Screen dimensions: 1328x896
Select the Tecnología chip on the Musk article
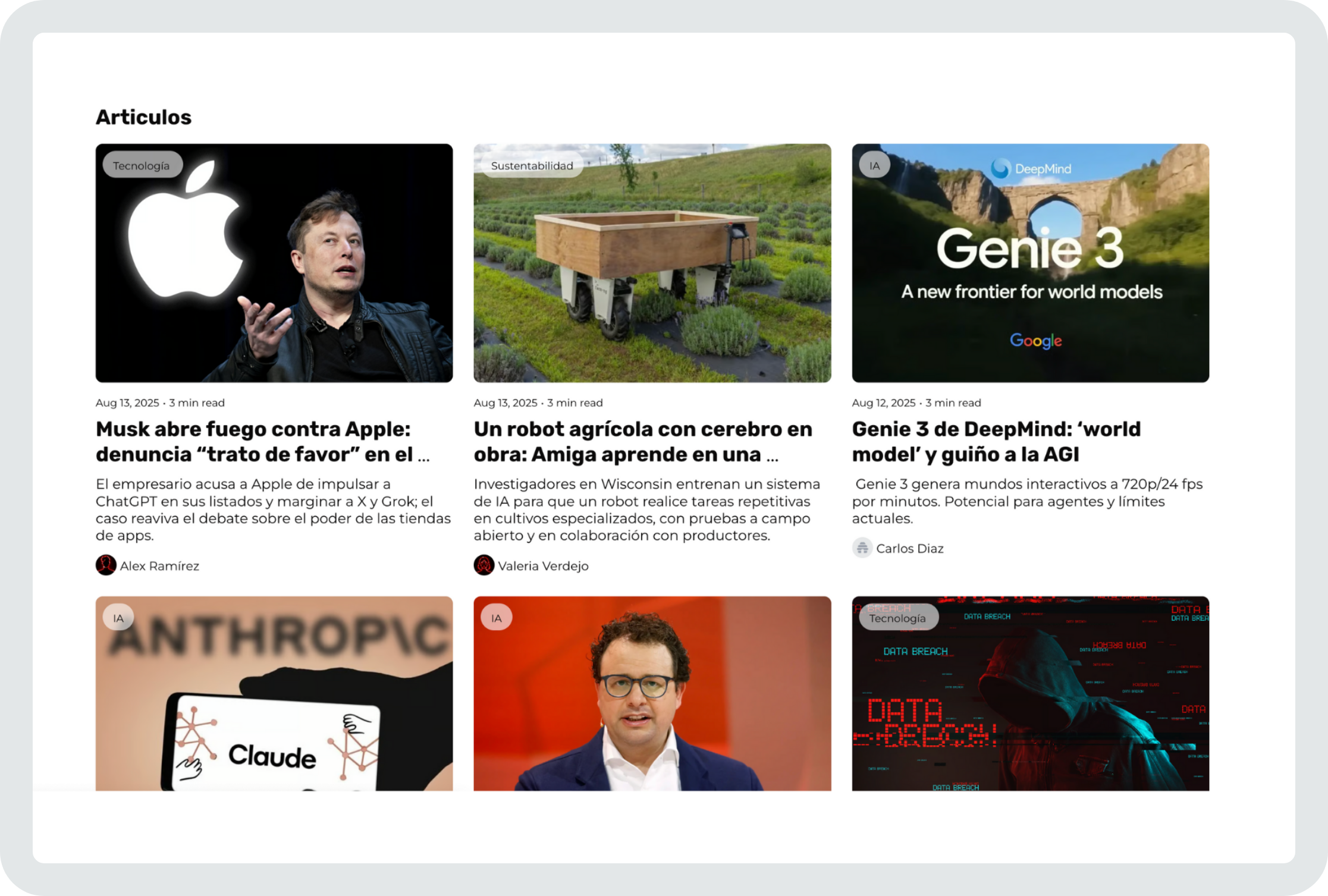[142, 166]
